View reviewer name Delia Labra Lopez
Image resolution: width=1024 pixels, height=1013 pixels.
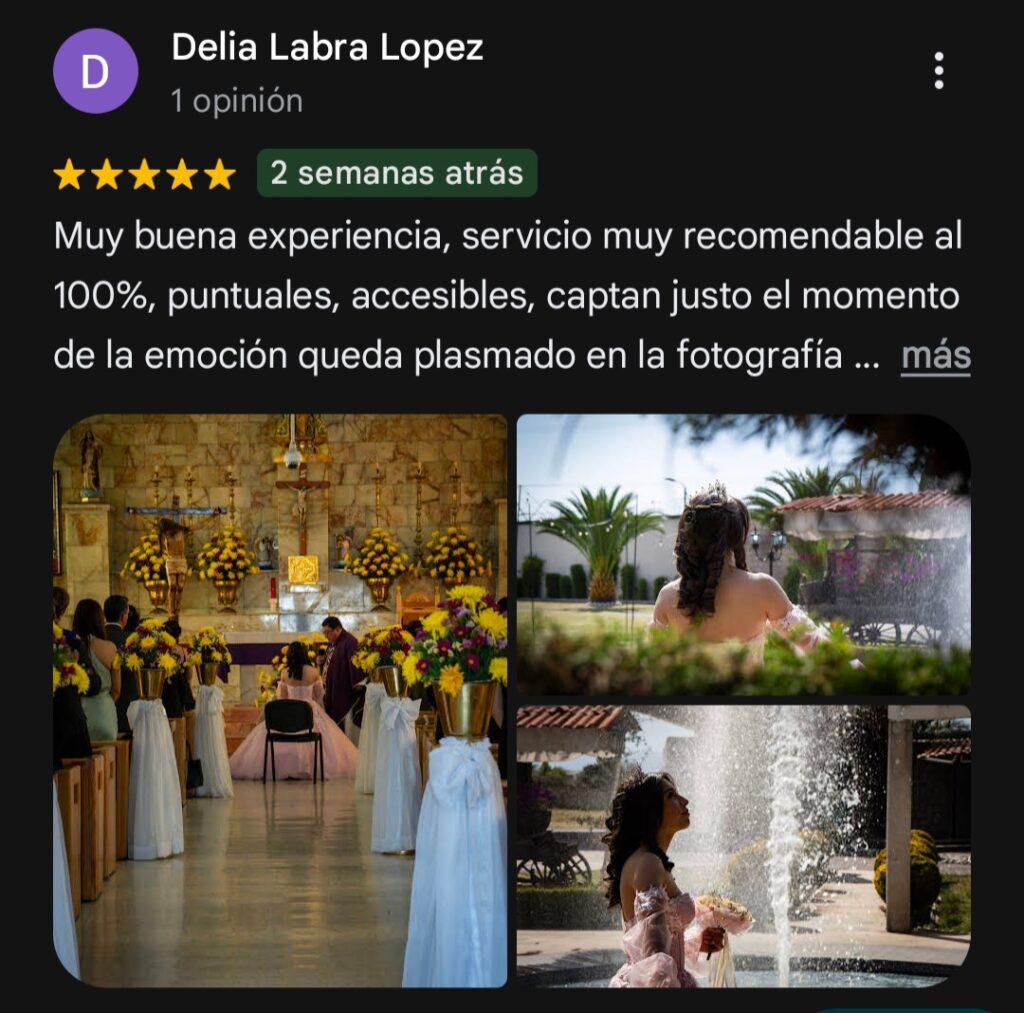(x=327, y=47)
